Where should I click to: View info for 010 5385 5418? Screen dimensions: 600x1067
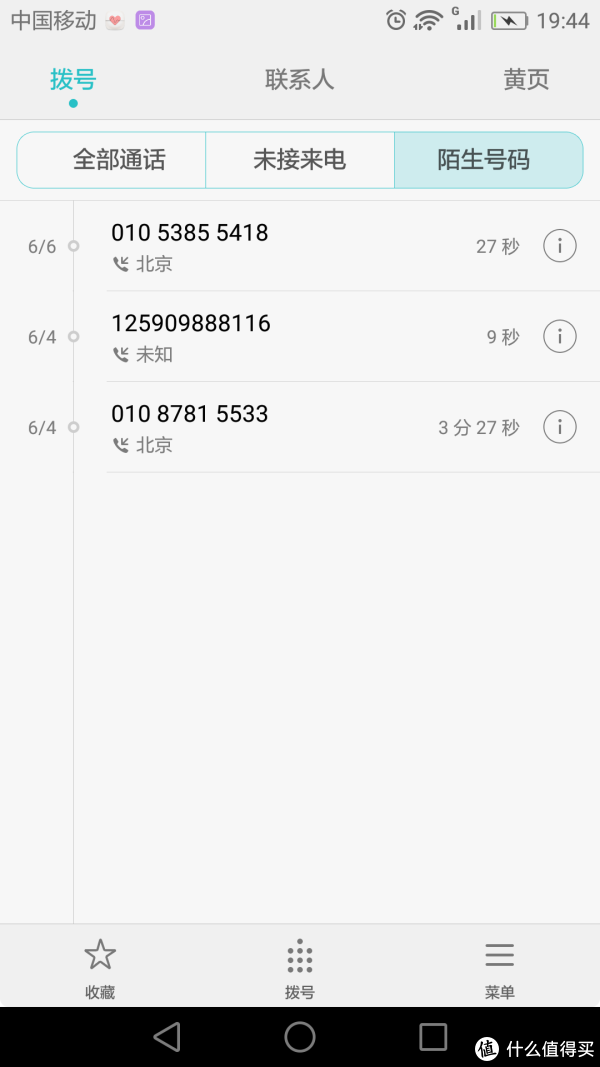(560, 246)
